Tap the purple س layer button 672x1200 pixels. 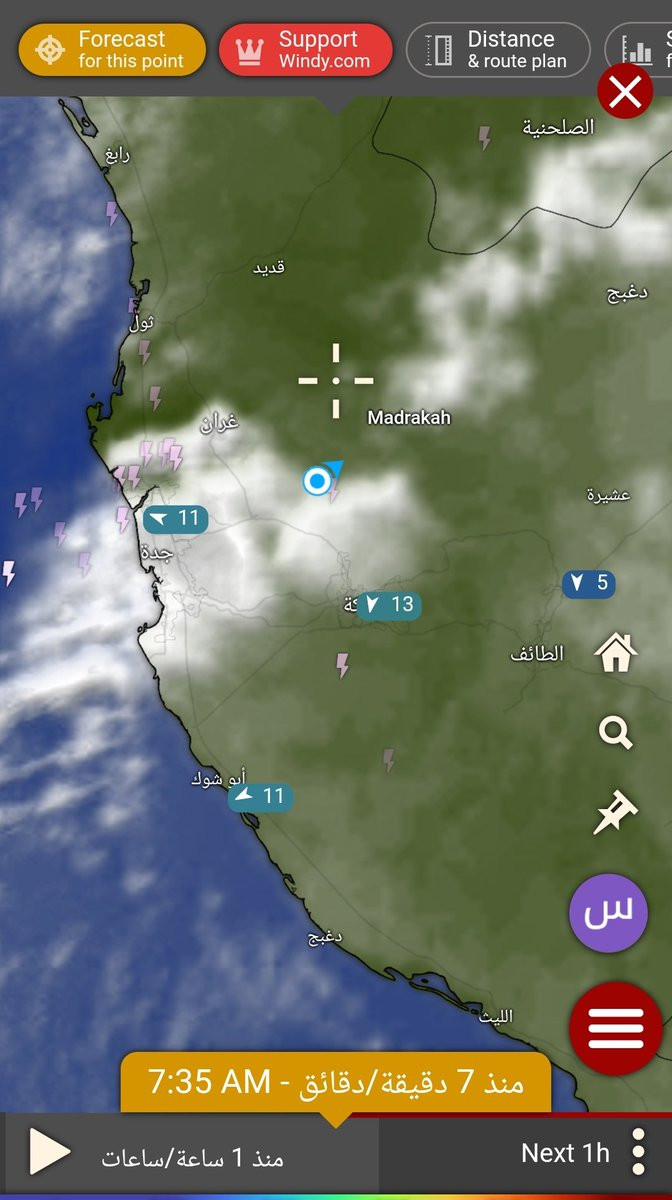[x=608, y=913]
